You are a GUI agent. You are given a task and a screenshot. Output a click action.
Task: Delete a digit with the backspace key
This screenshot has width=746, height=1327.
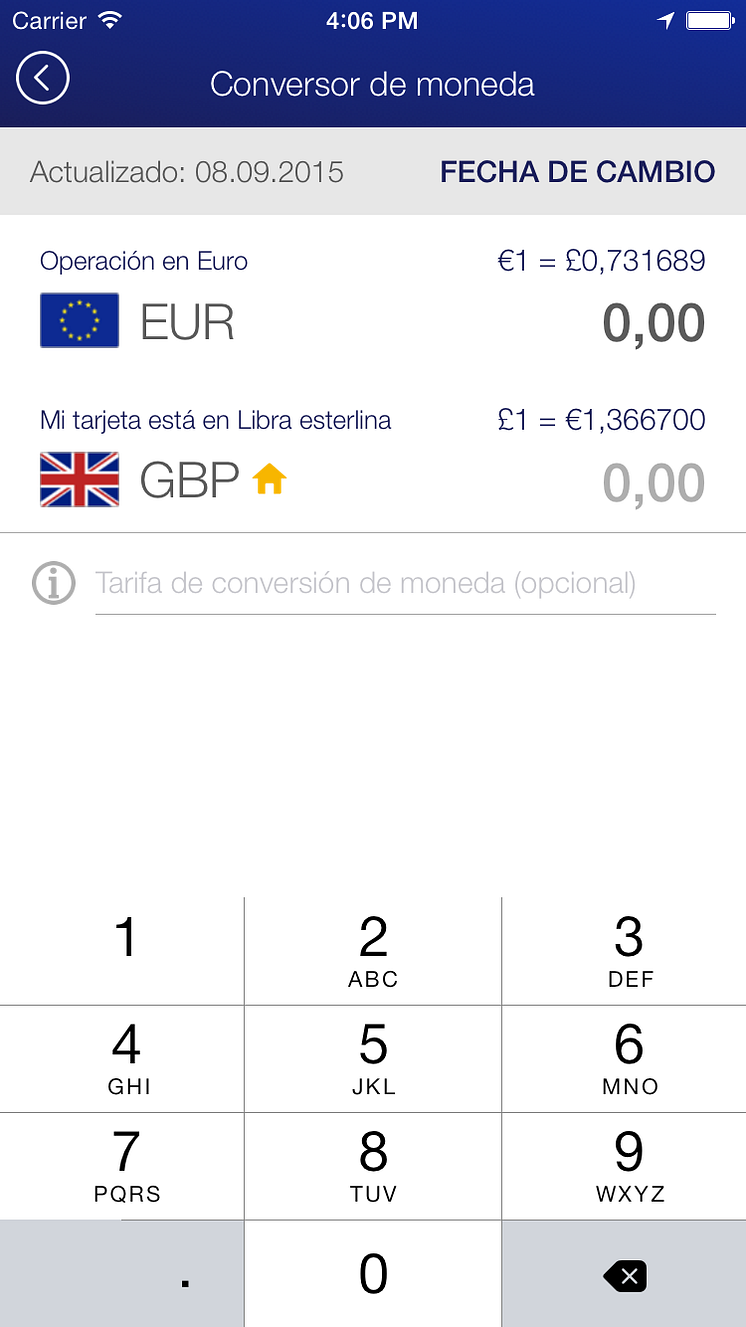click(624, 1273)
